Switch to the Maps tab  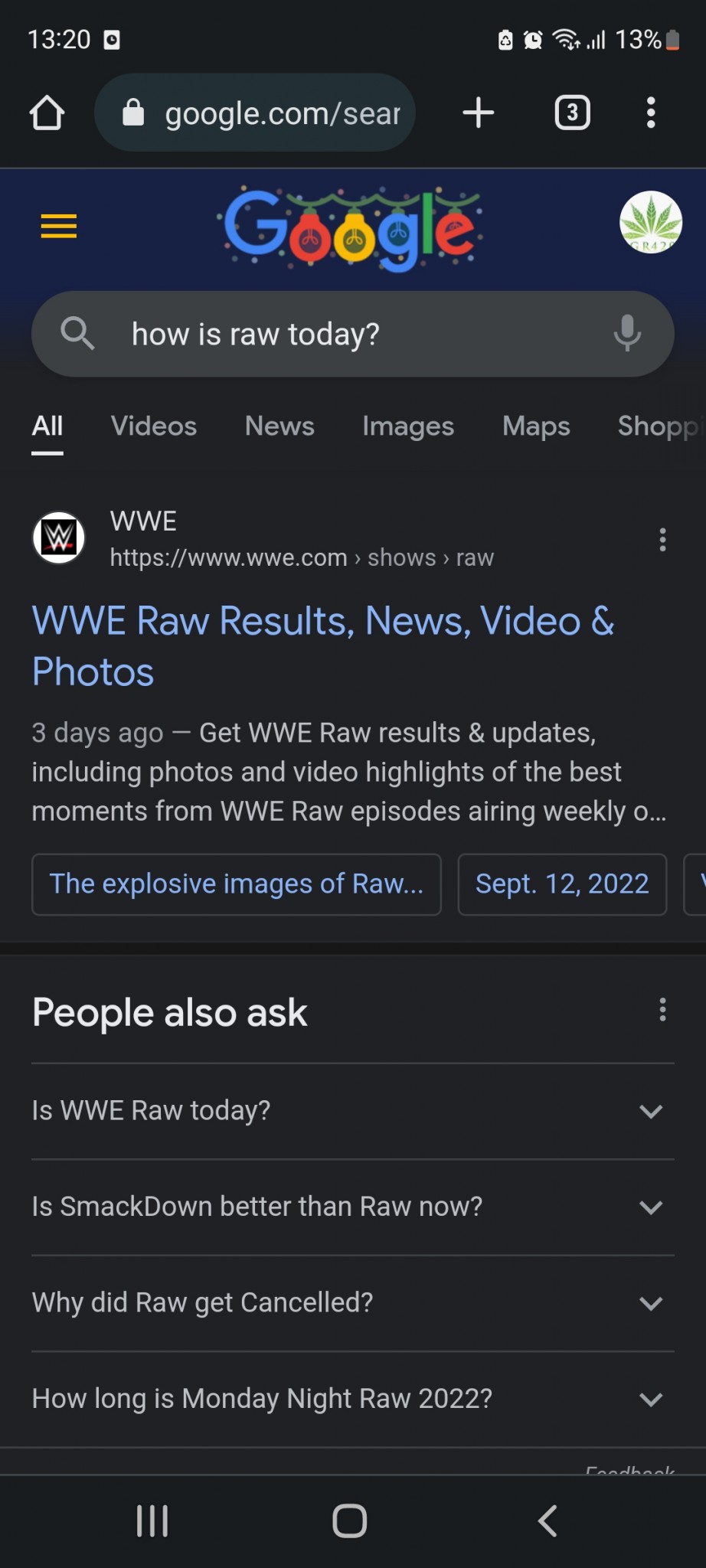point(536,426)
